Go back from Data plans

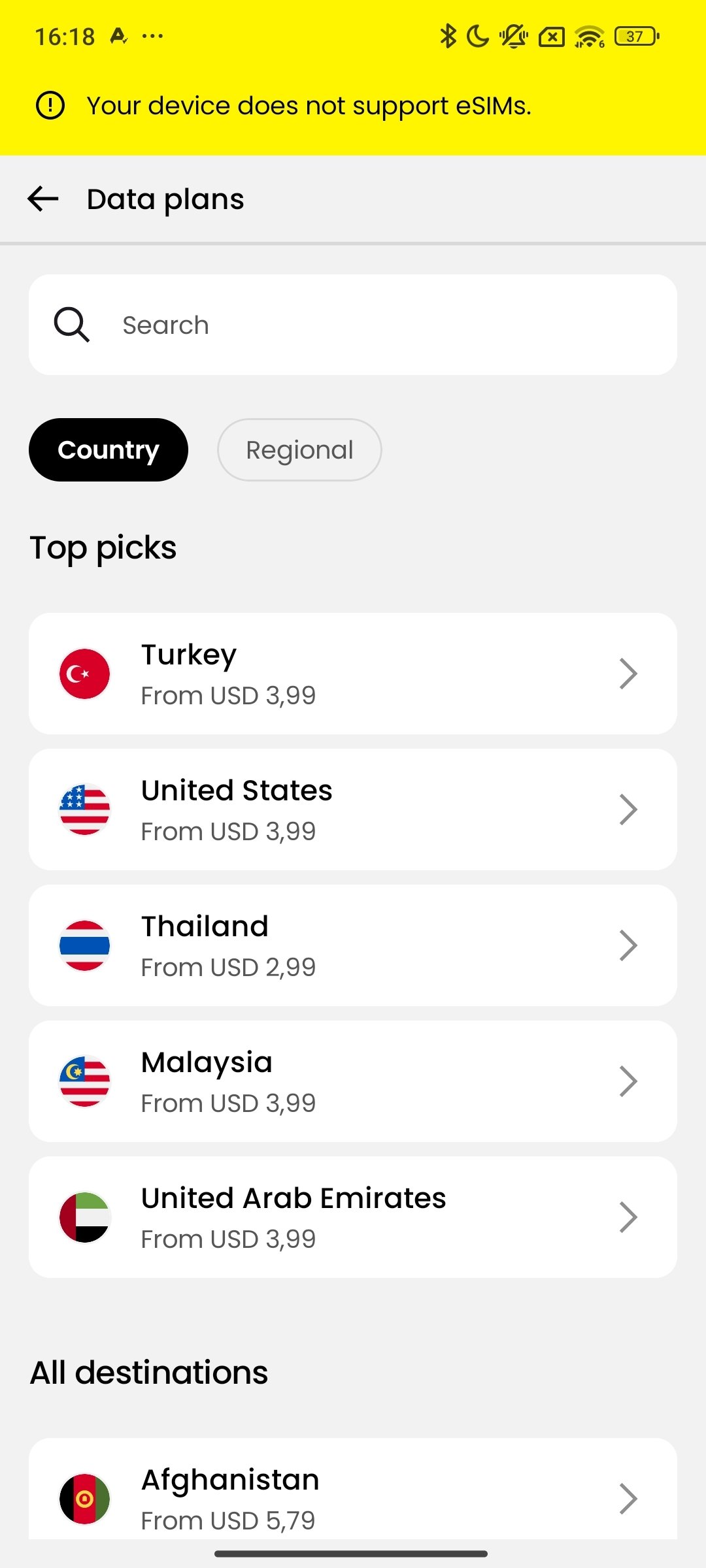(x=43, y=199)
